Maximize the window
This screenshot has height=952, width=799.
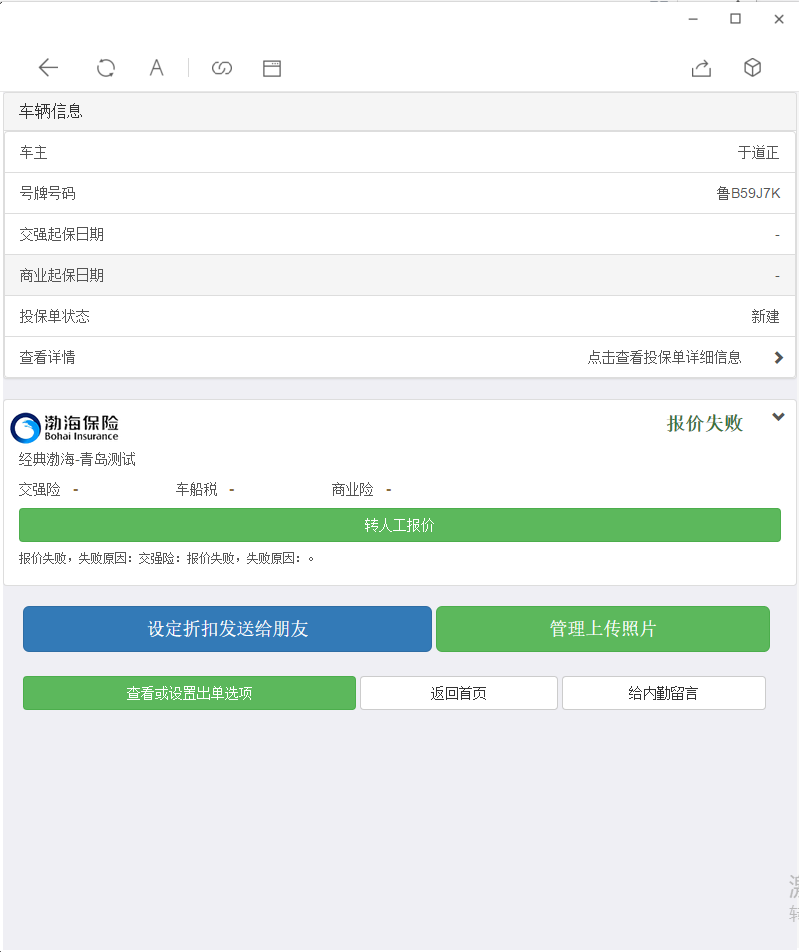click(735, 19)
